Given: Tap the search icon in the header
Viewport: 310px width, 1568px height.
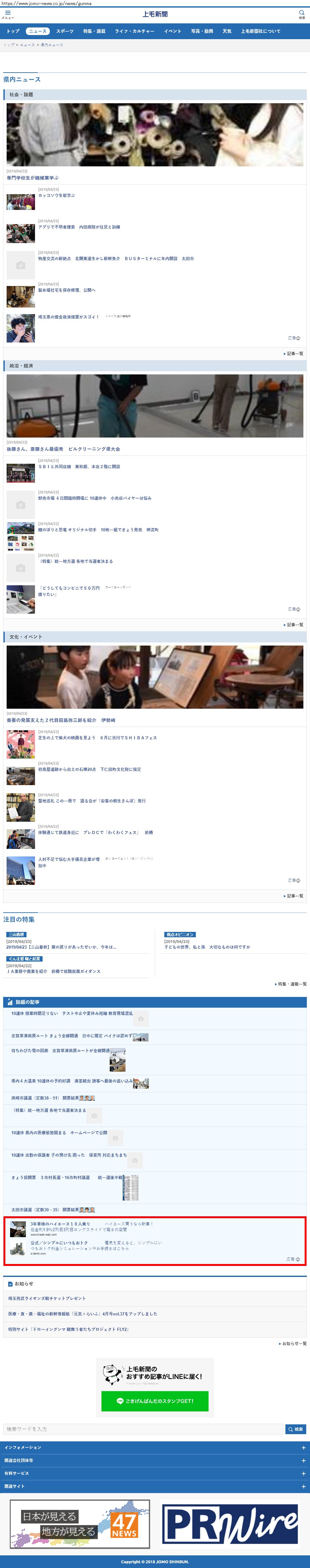Looking at the screenshot, I should tap(301, 13).
